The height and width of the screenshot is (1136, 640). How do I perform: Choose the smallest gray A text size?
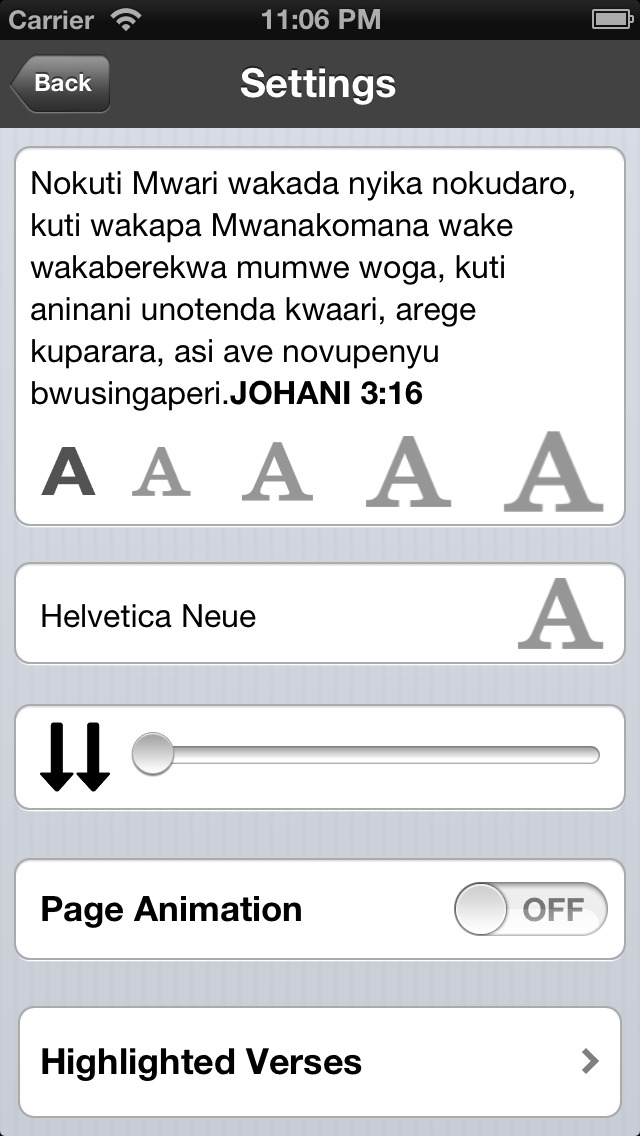coord(161,472)
